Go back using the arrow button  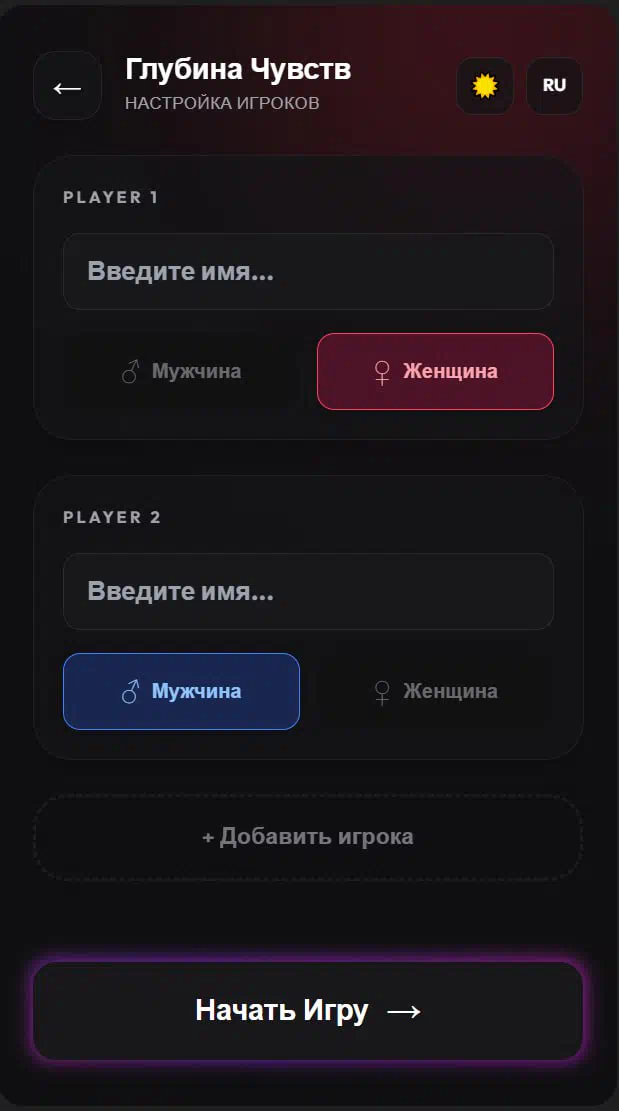(67, 87)
